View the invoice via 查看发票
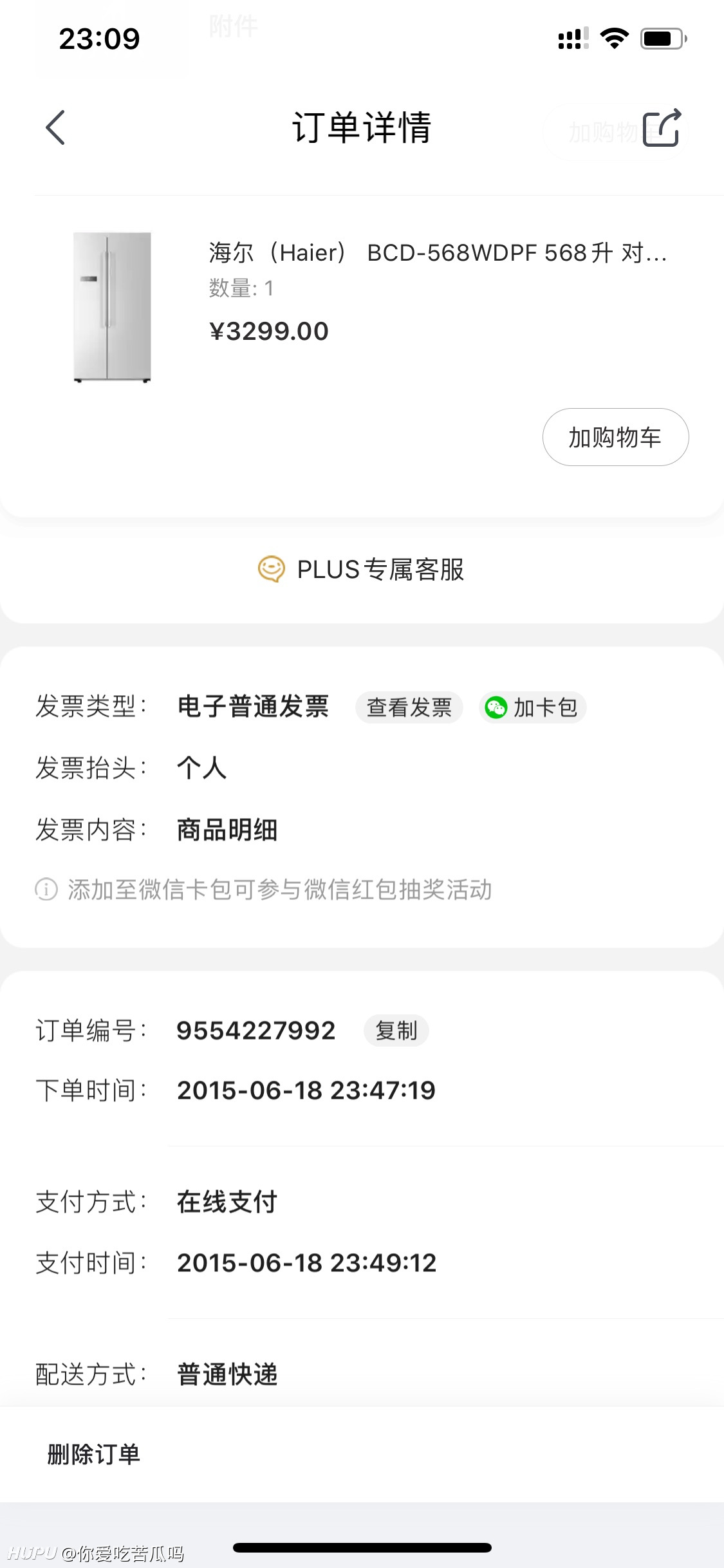The height and width of the screenshot is (1568, 724). [x=409, y=707]
